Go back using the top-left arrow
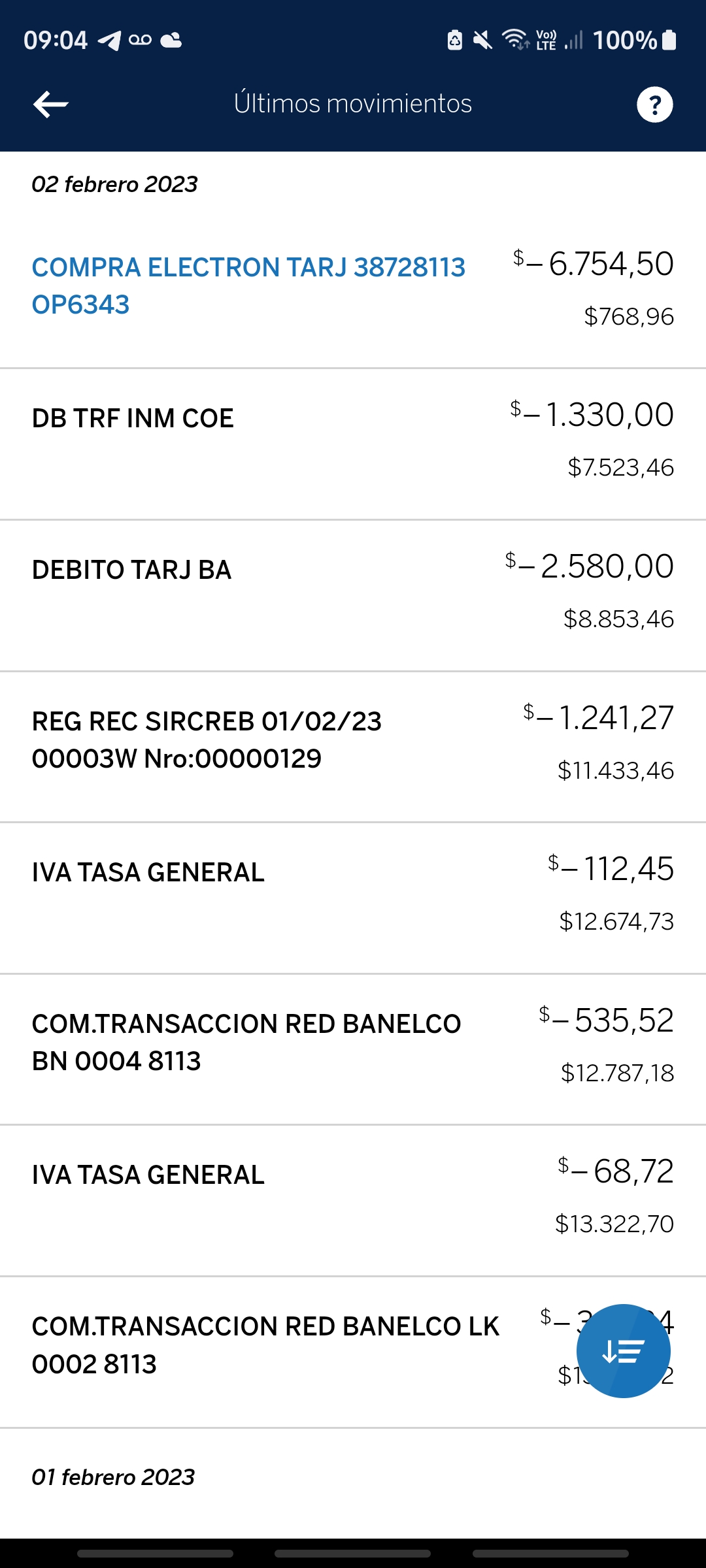This screenshot has height=1568, width=706. click(50, 105)
